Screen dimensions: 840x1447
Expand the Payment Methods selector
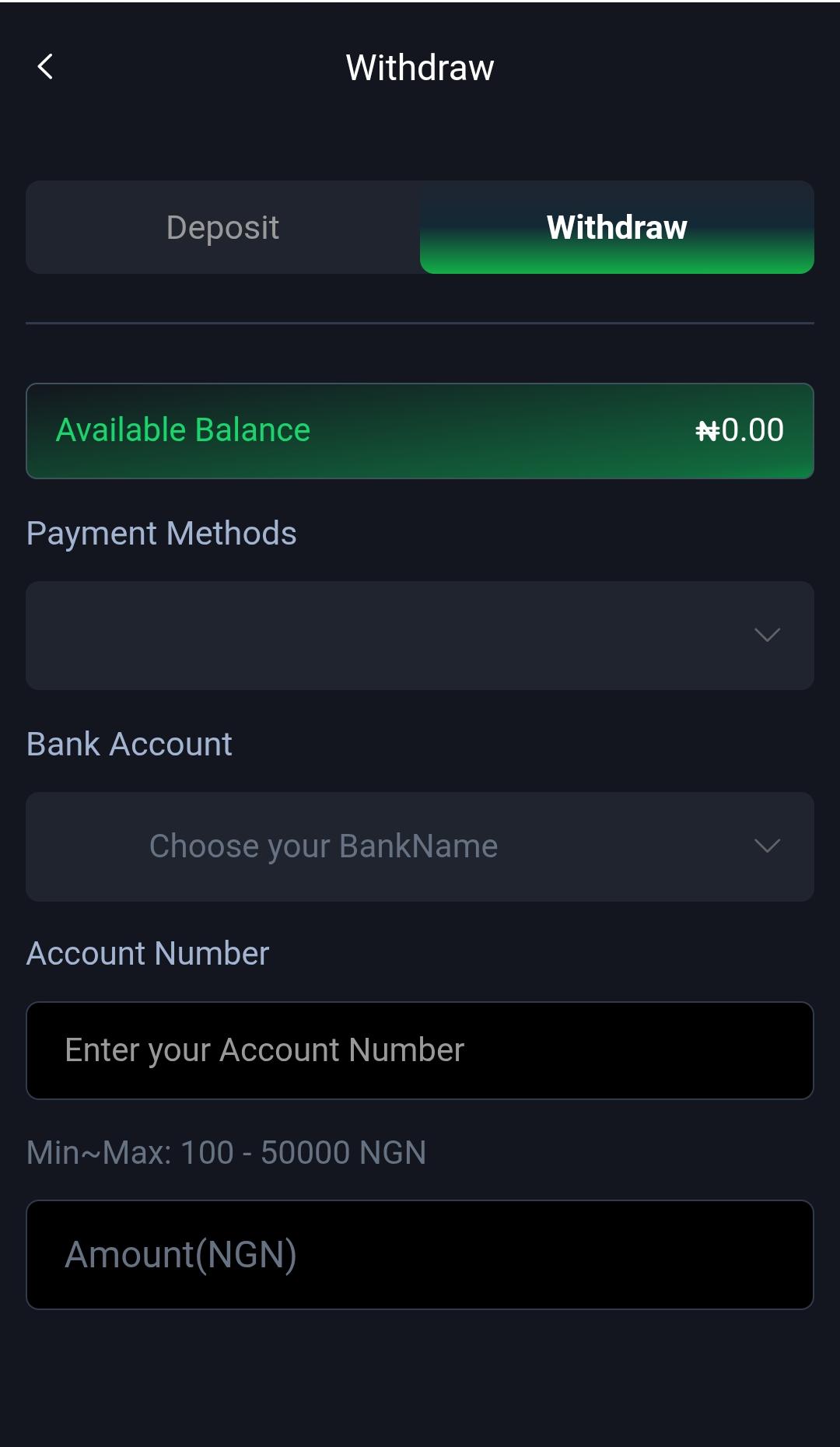(420, 636)
